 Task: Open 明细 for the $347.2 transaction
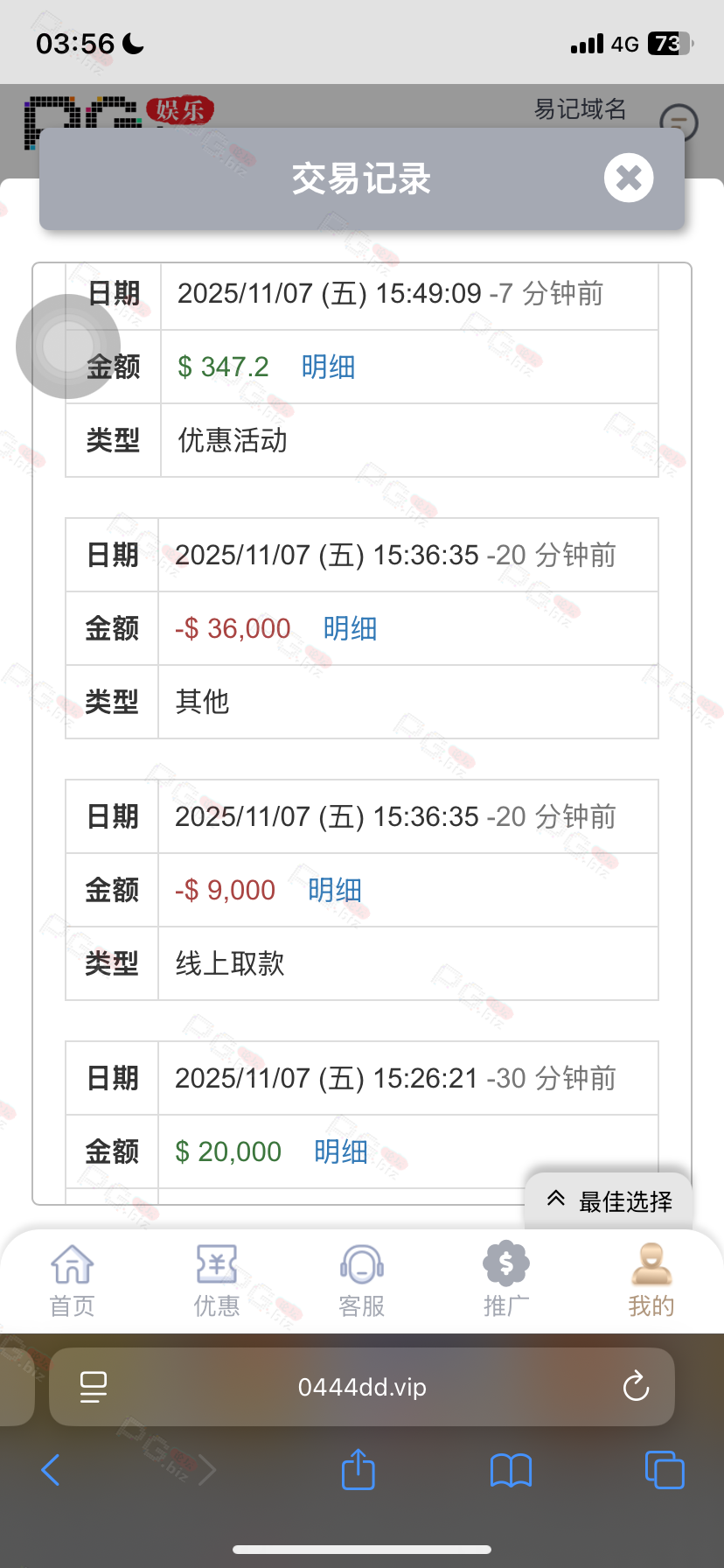pos(328,367)
